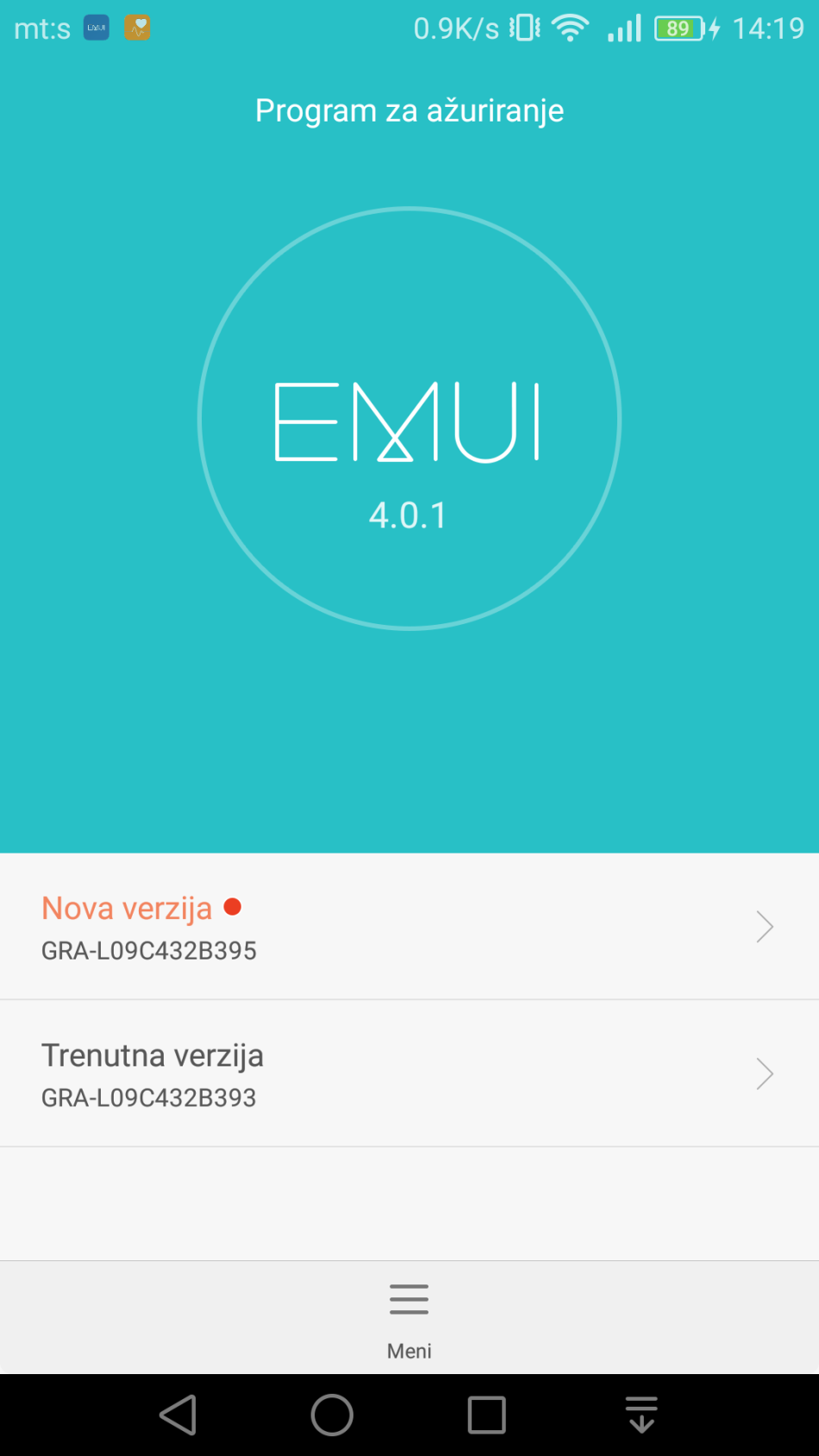Screen dimensions: 819x1456
Task: Tap the hide navigation bar arrow icon
Action: pyautogui.click(x=641, y=1414)
